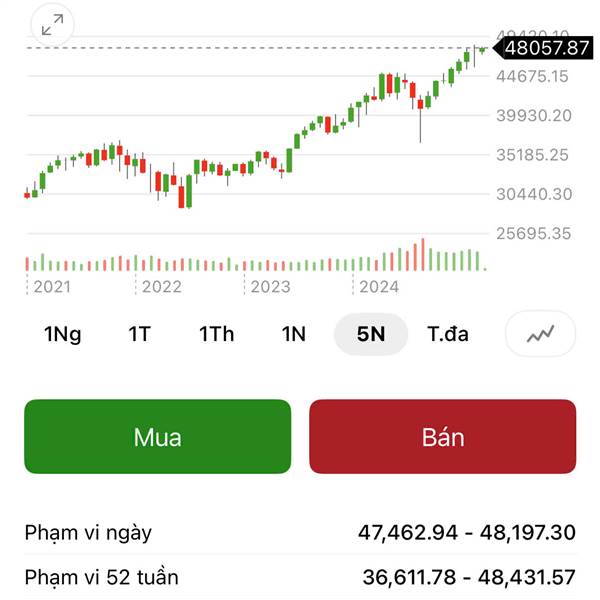600x600 pixels.
Task: Change the chart type to line
Action: coord(541,334)
